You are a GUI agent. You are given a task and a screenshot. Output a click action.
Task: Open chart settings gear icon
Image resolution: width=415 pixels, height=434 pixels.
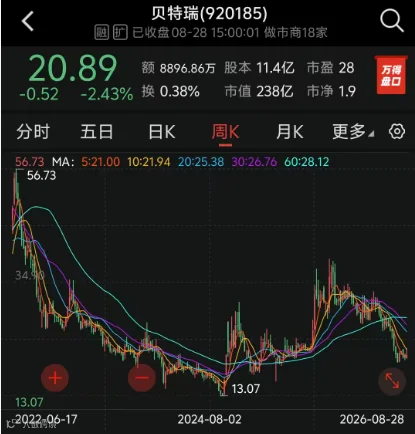pyautogui.click(x=397, y=131)
